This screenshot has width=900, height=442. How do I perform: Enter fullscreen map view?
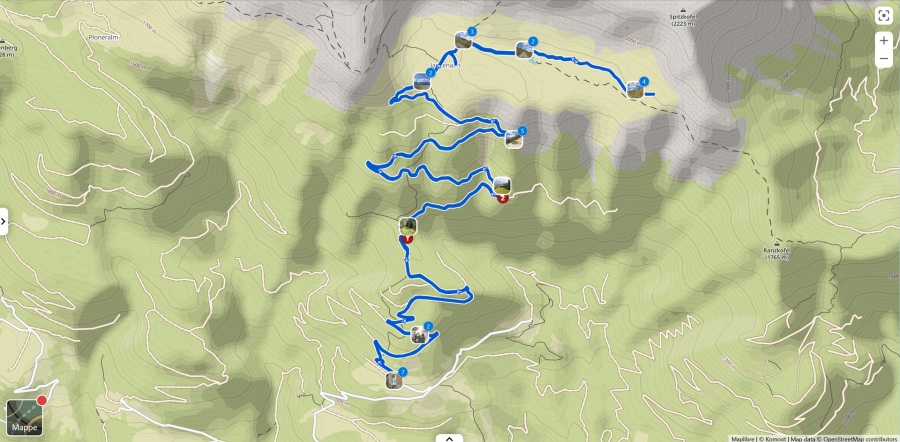tap(883, 15)
